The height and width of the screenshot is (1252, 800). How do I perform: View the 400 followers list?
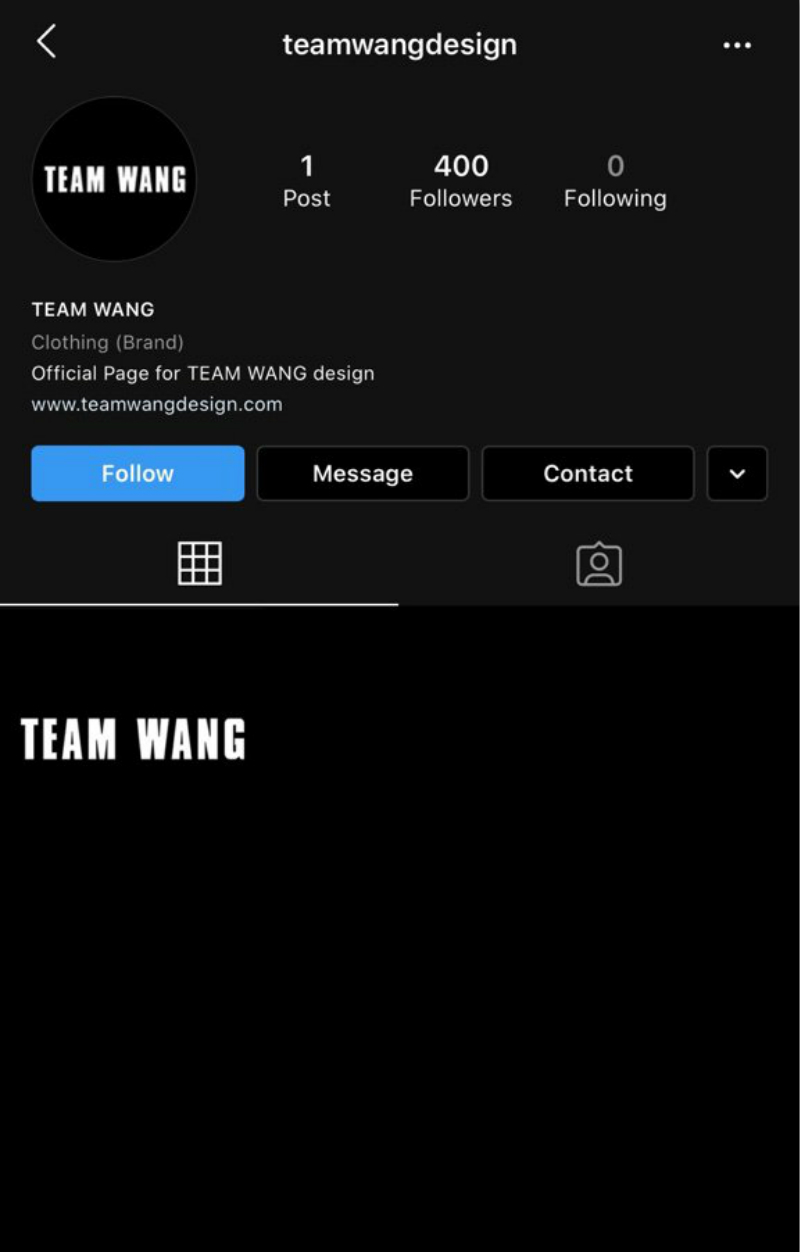coord(460,180)
